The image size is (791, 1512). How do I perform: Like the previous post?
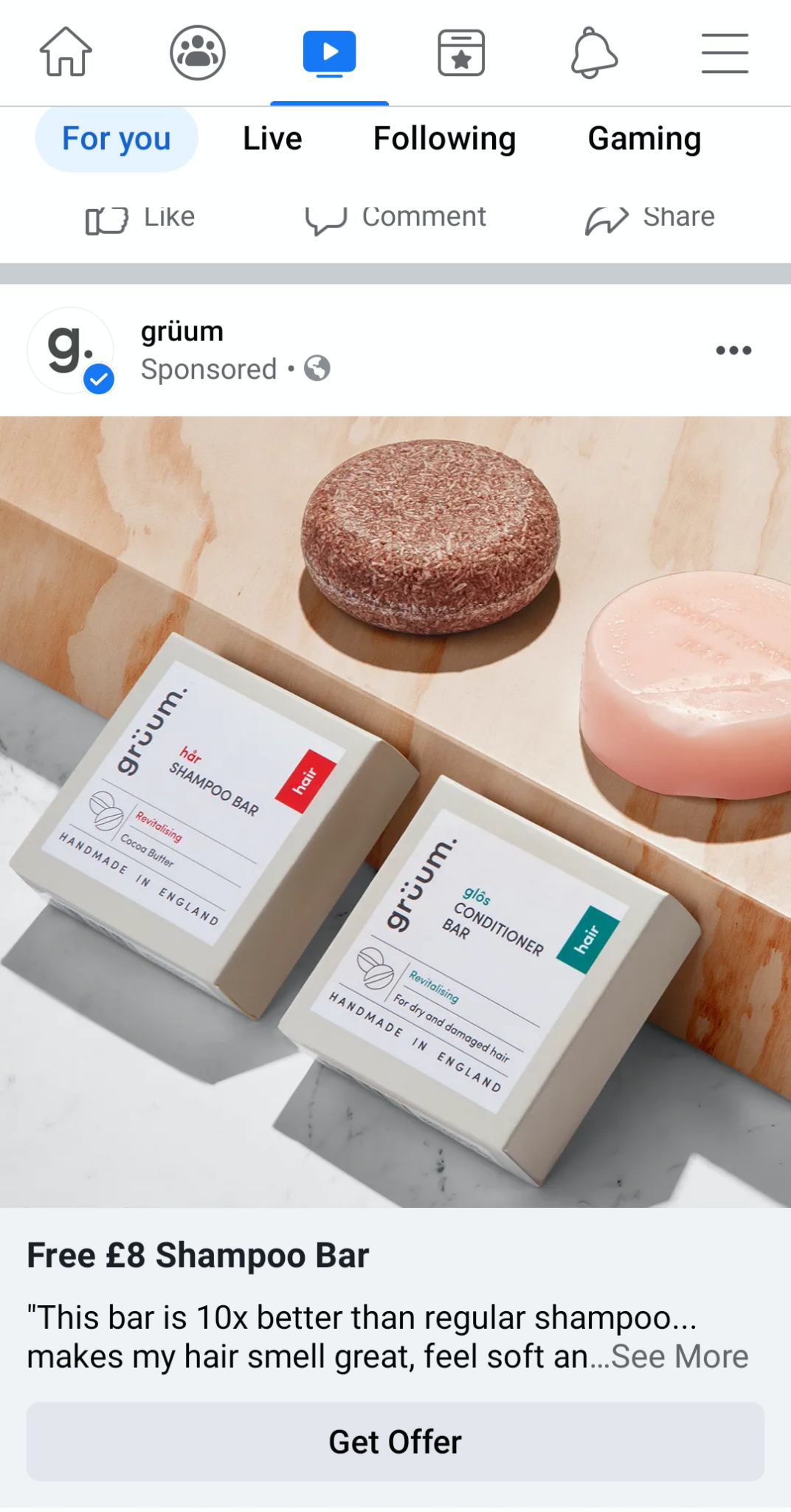pyautogui.click(x=140, y=218)
